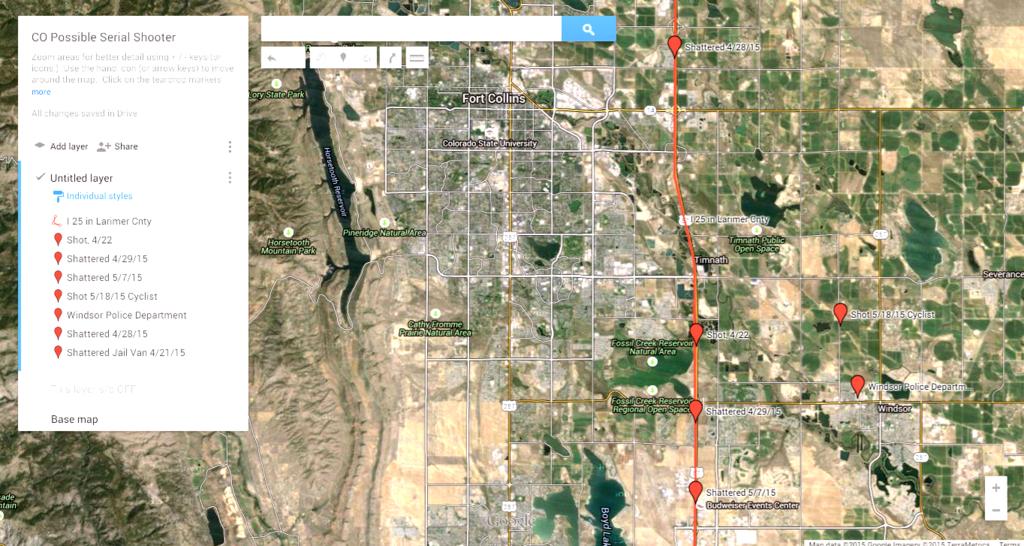Undo the last map edit
This screenshot has height=546, width=1024.
point(272,58)
